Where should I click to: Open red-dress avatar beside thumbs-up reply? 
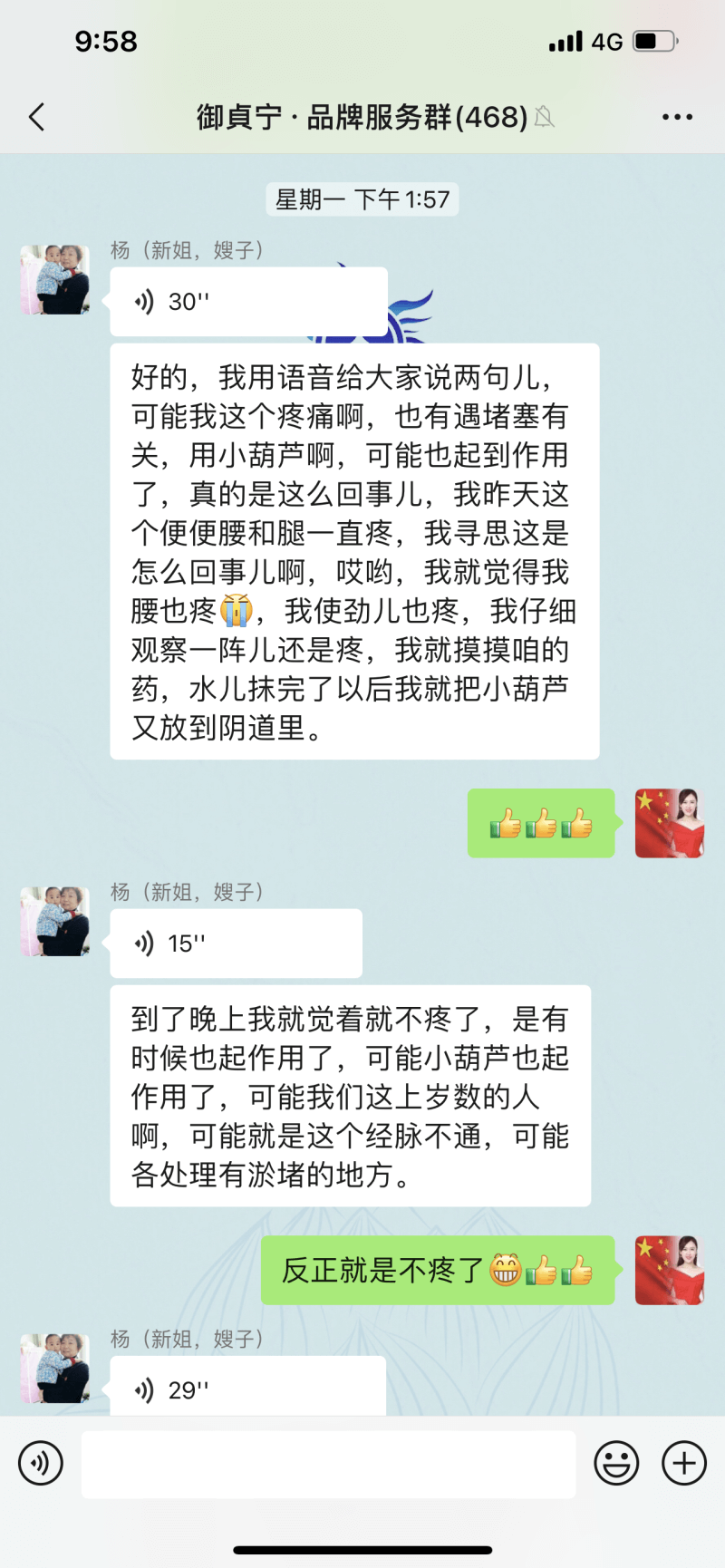(x=670, y=823)
